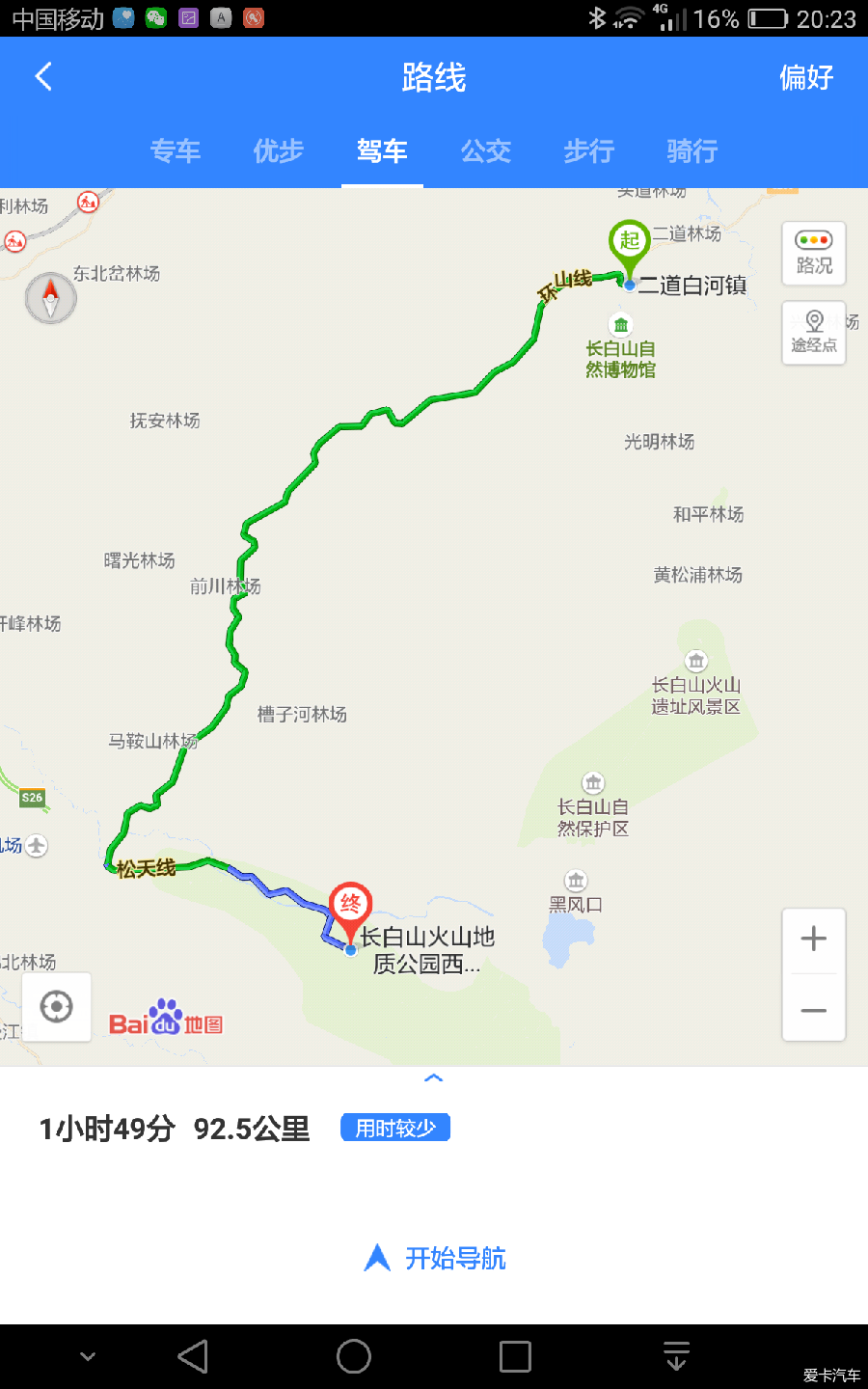868x1389 pixels.
Task: Go back using the top-left arrow
Action: coord(43,76)
